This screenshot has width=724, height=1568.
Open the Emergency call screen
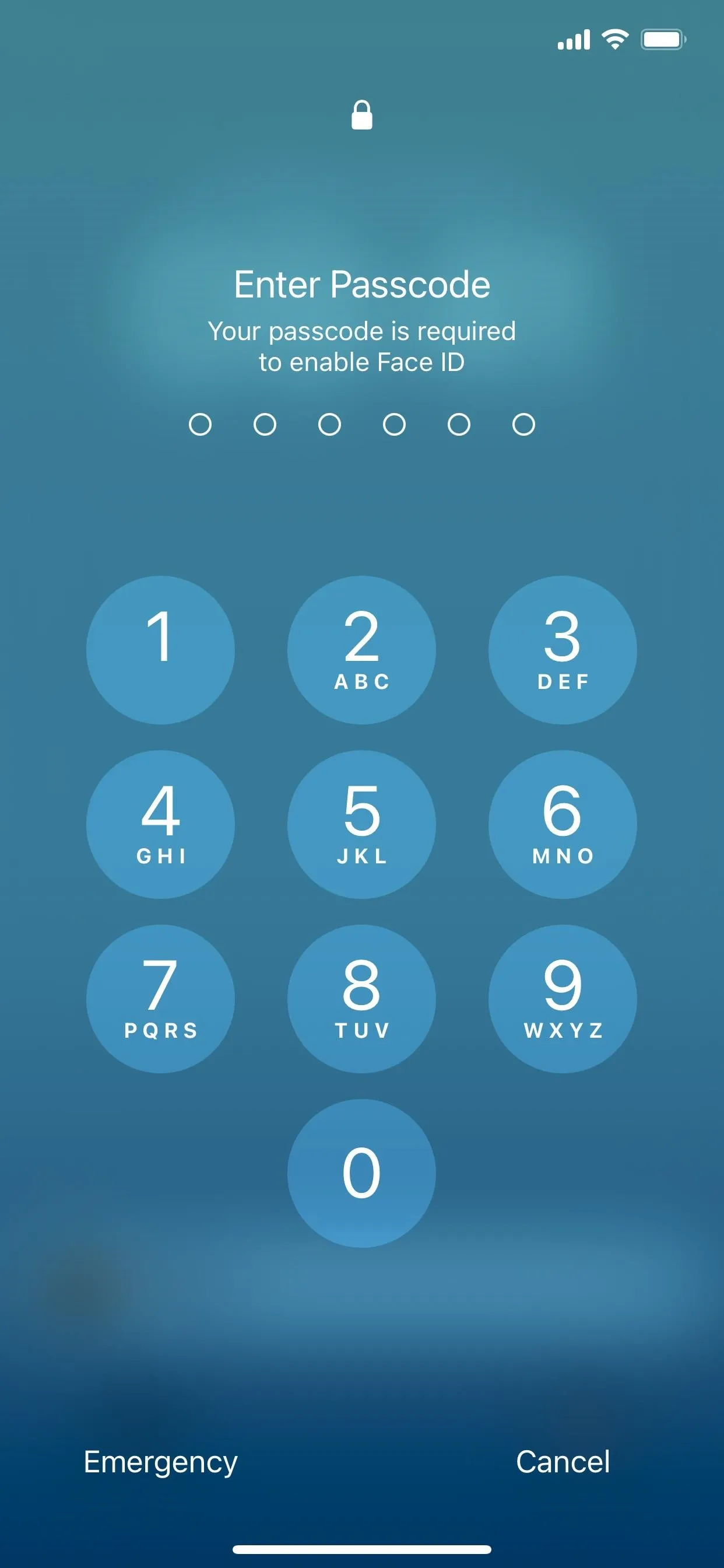point(161,1462)
